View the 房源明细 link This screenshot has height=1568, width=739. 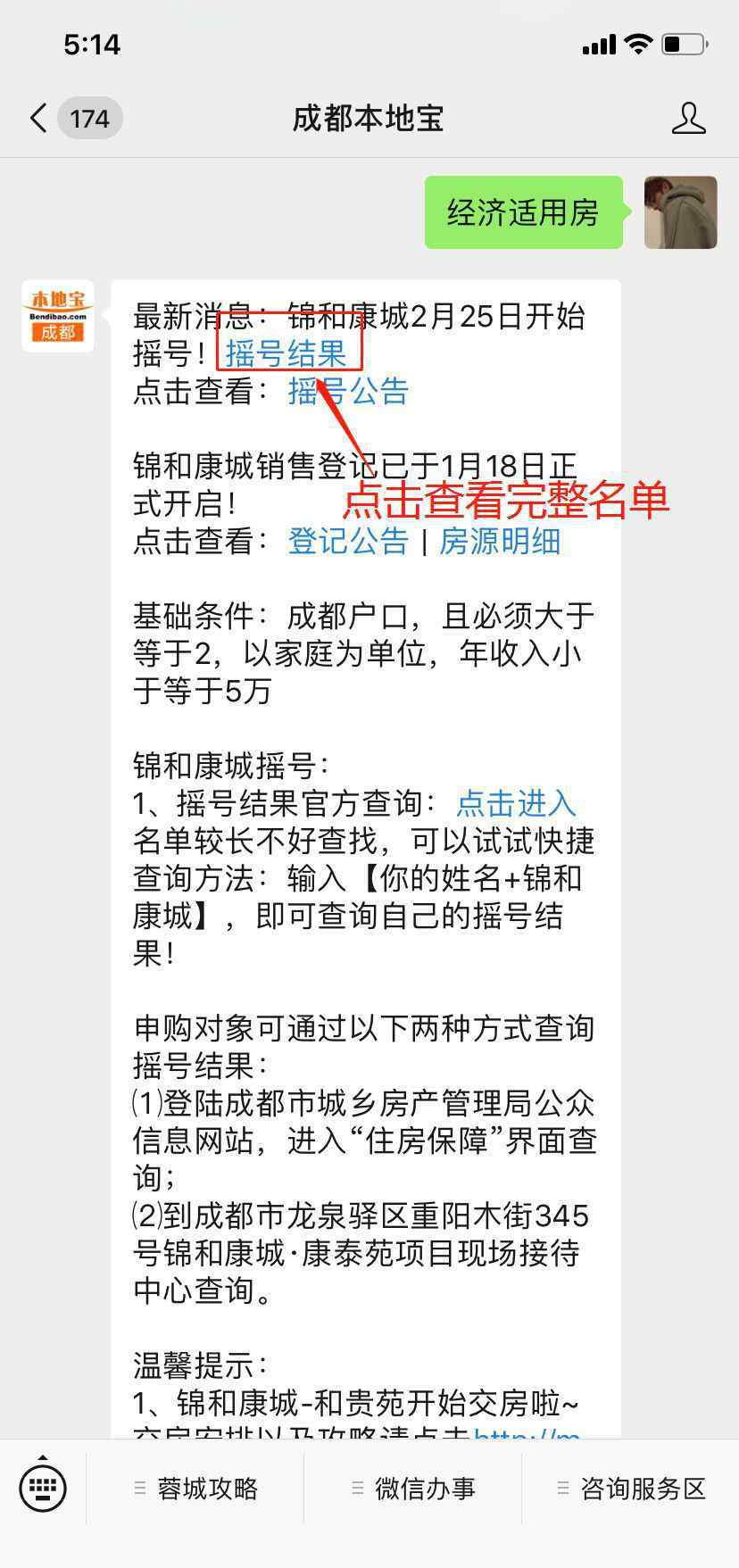tap(500, 541)
